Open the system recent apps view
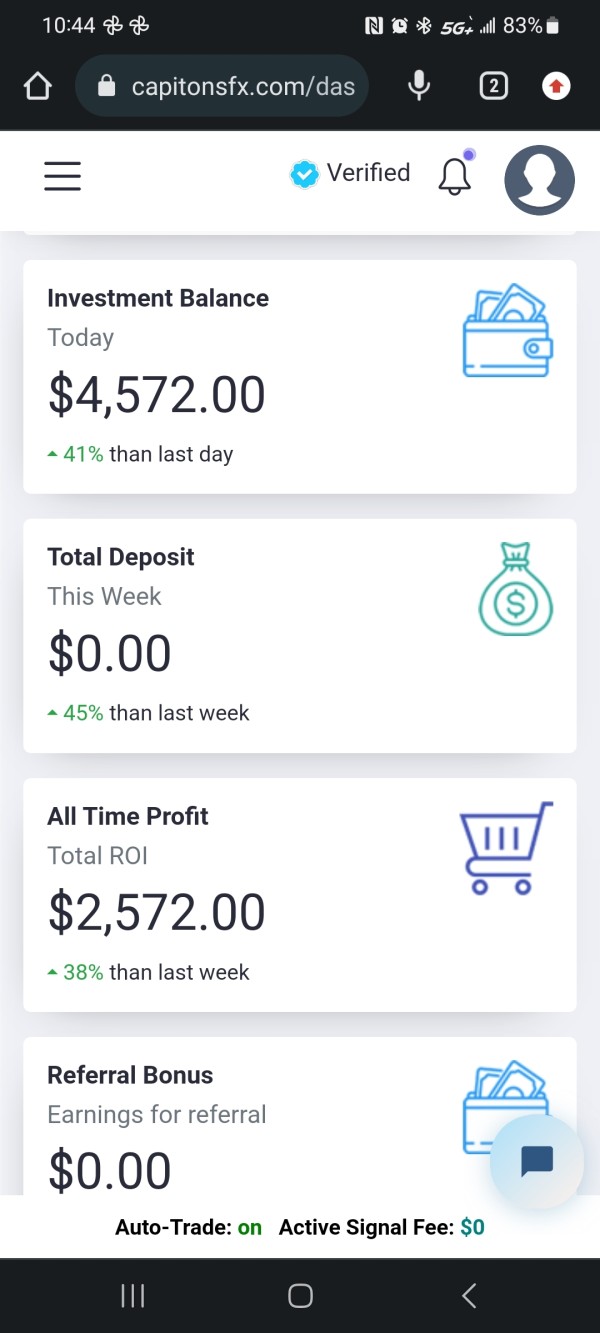 [x=132, y=1296]
